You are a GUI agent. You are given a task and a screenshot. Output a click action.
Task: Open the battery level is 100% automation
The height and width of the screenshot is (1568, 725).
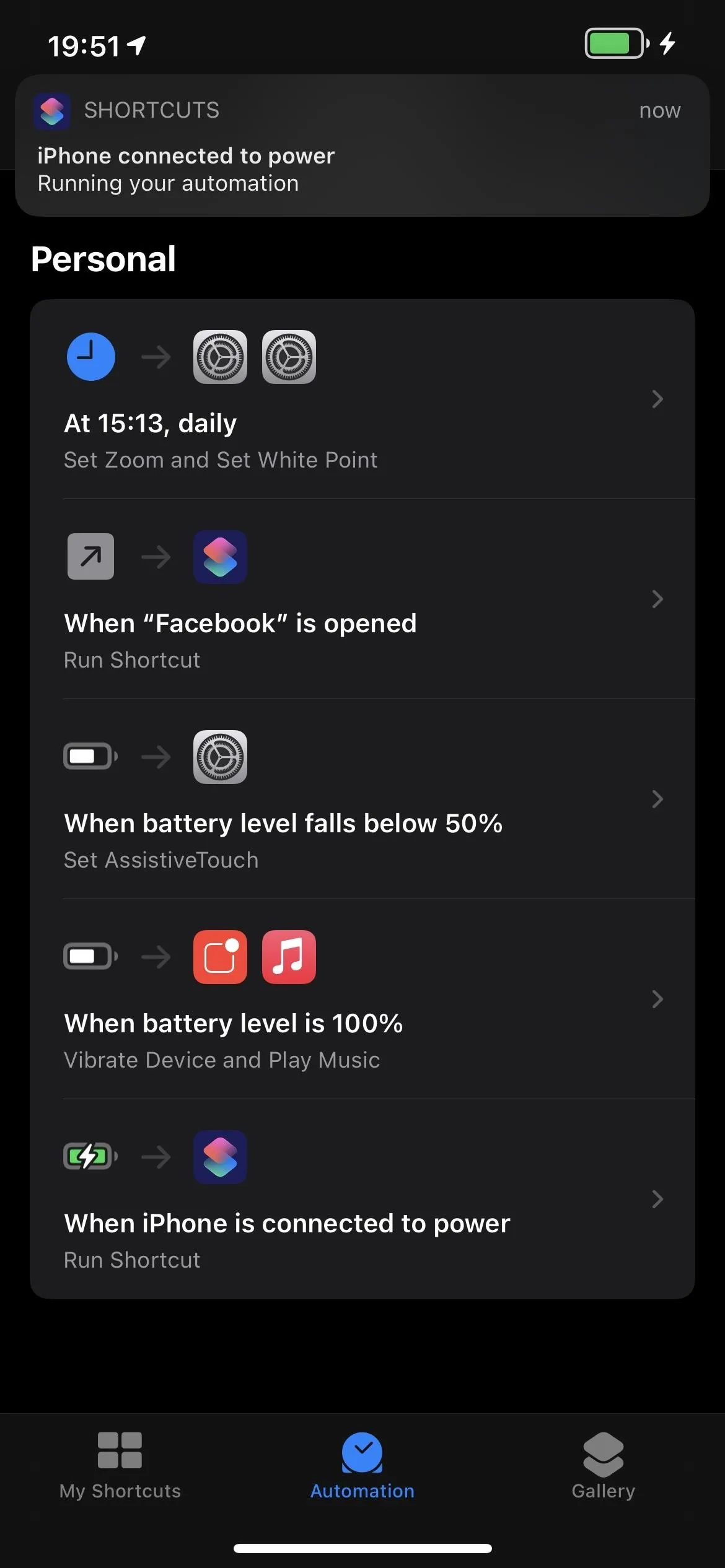tap(362, 1000)
